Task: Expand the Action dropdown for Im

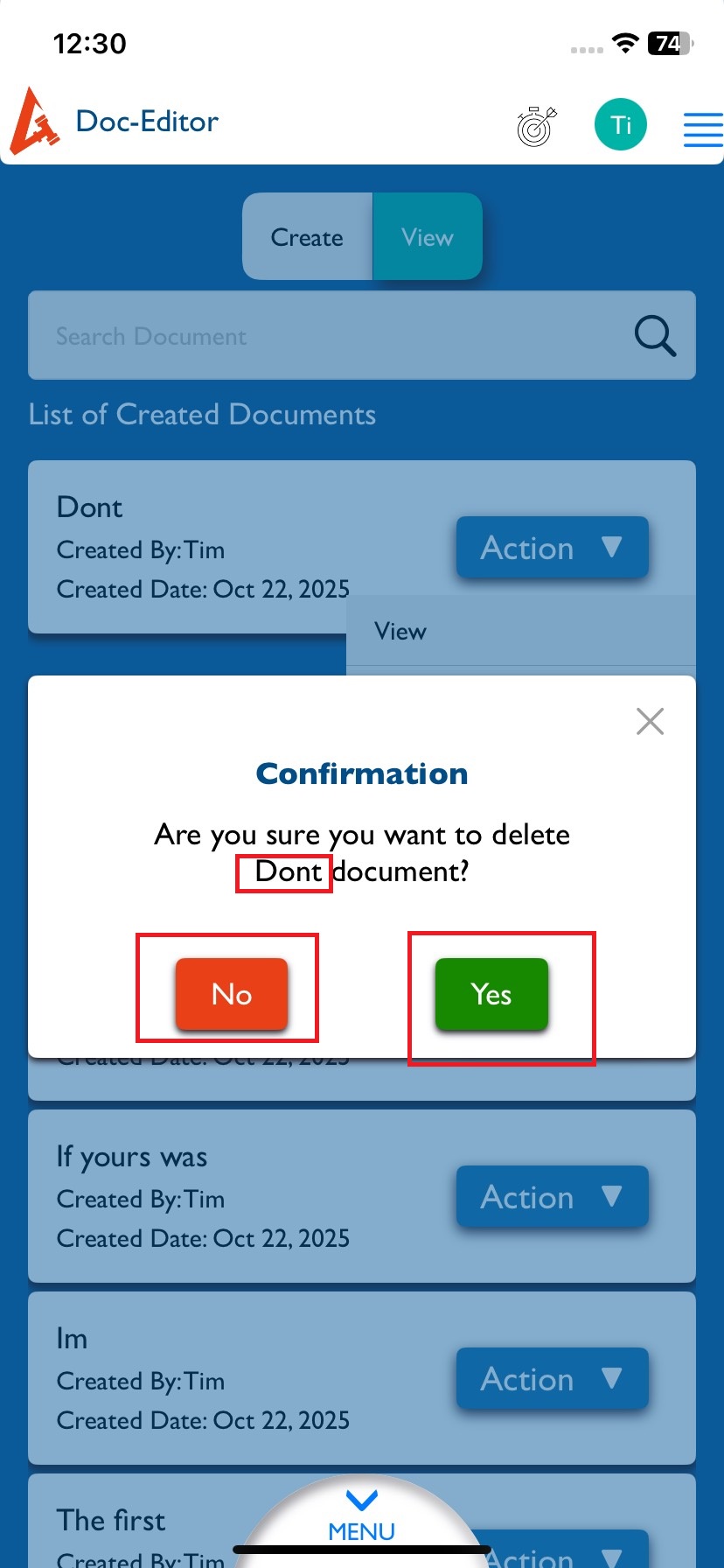Action: pos(552,1379)
